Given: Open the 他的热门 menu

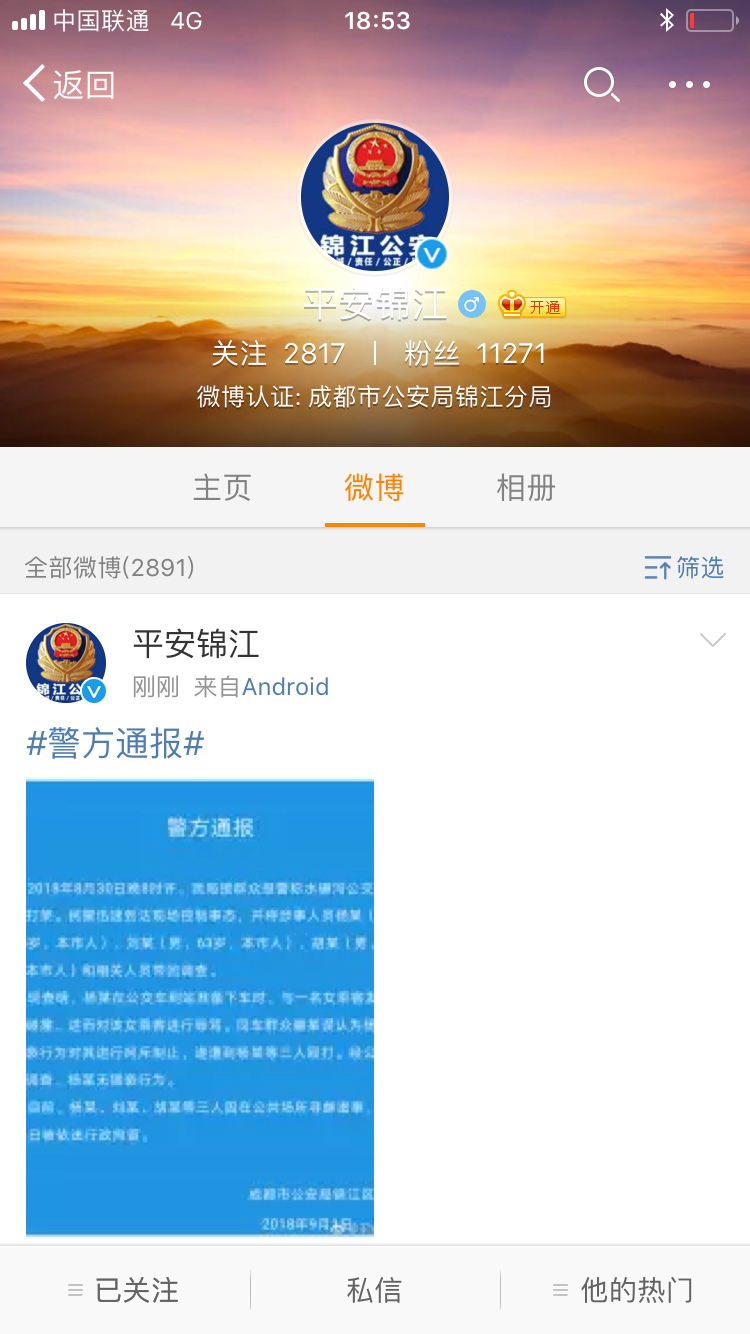Looking at the screenshot, I should tap(624, 1290).
